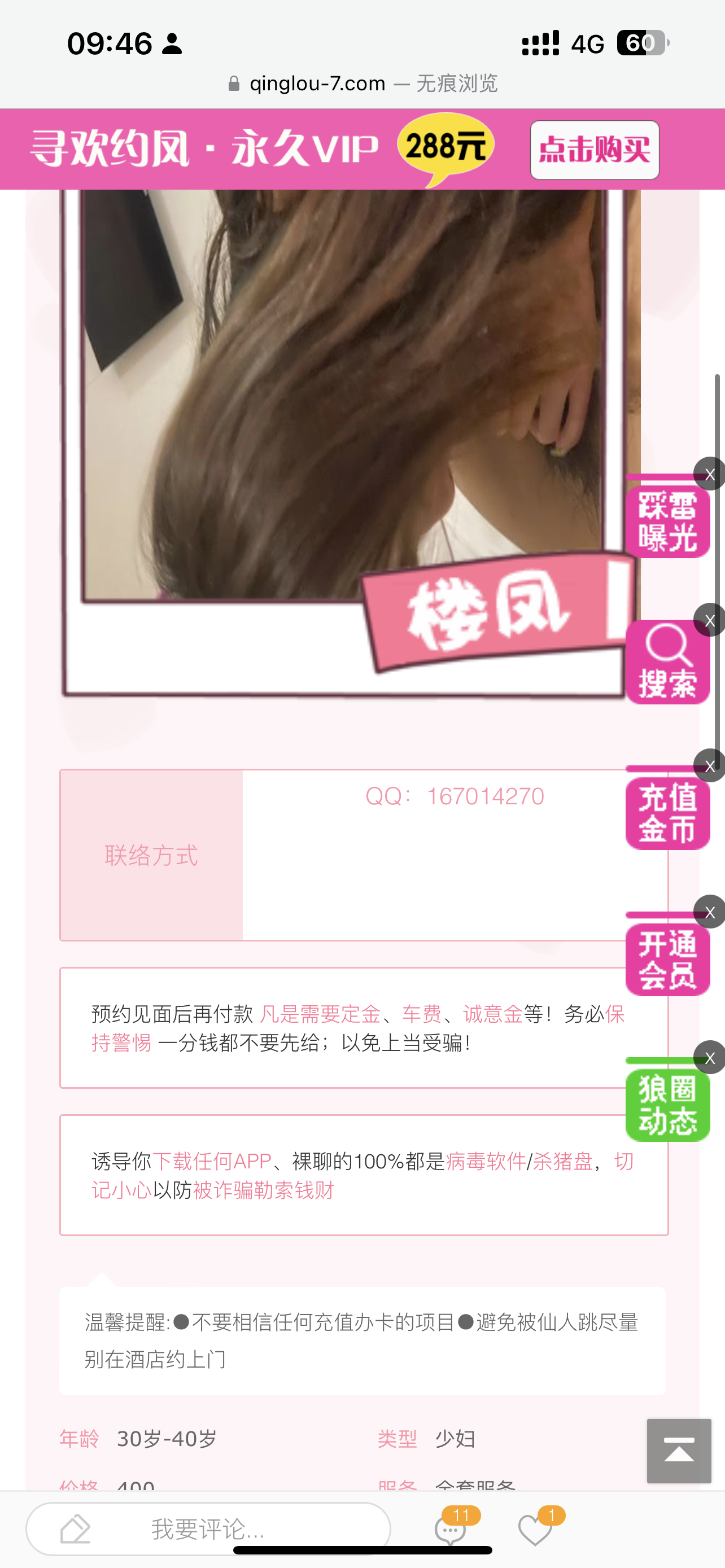Tap the 点击购买 VIP purchase button

click(x=594, y=150)
